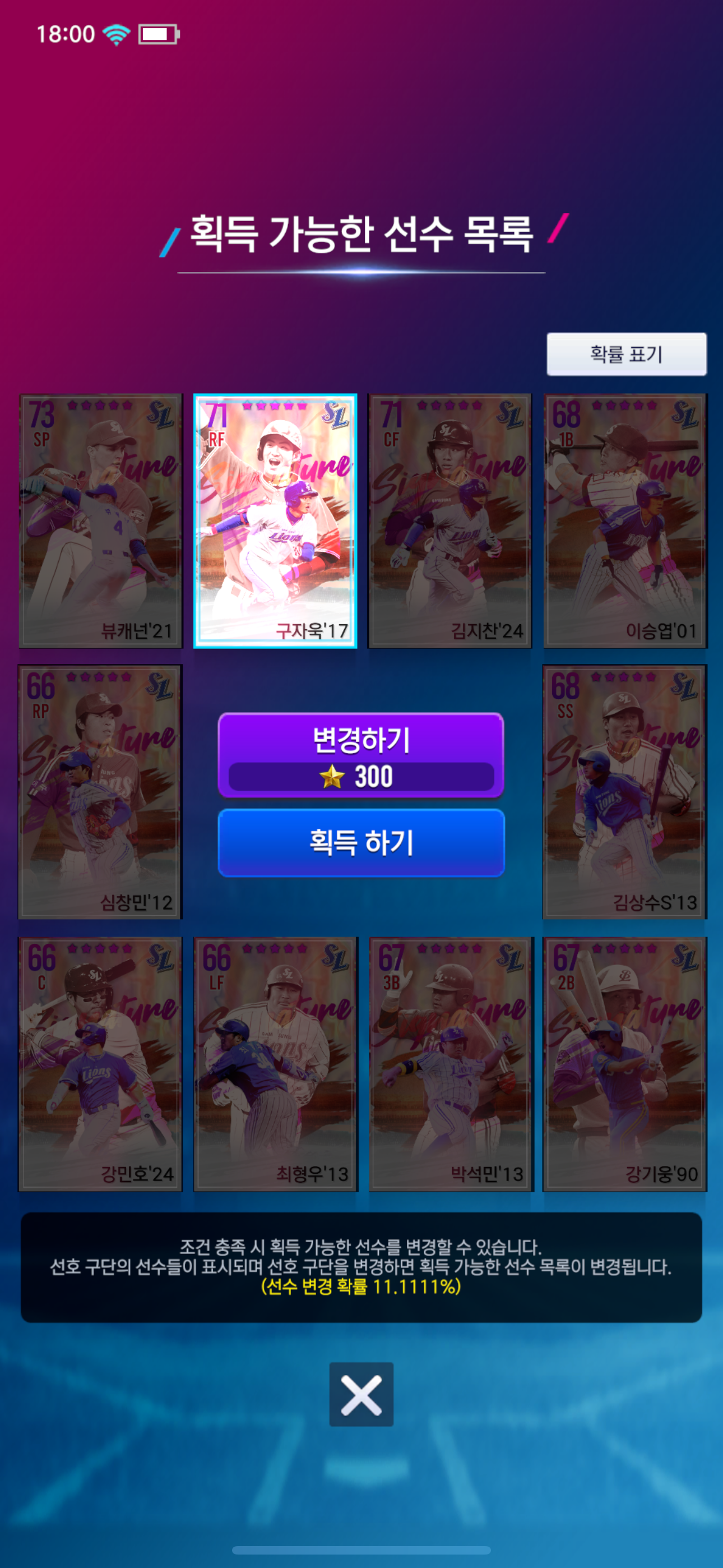Open the 강기웅'90 card
The height and width of the screenshot is (1568, 723).
coord(624,1064)
